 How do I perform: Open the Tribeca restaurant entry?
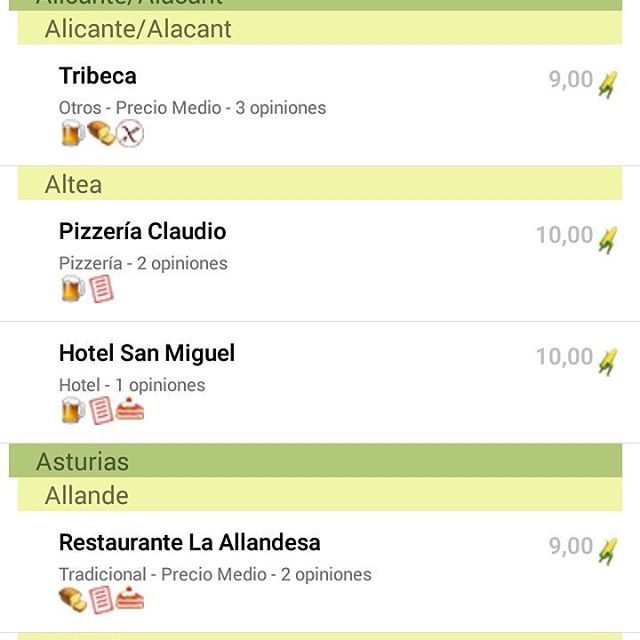click(x=98, y=76)
